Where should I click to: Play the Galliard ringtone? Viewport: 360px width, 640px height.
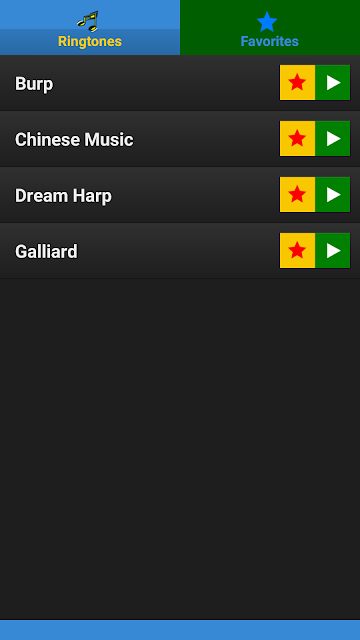[x=333, y=250]
